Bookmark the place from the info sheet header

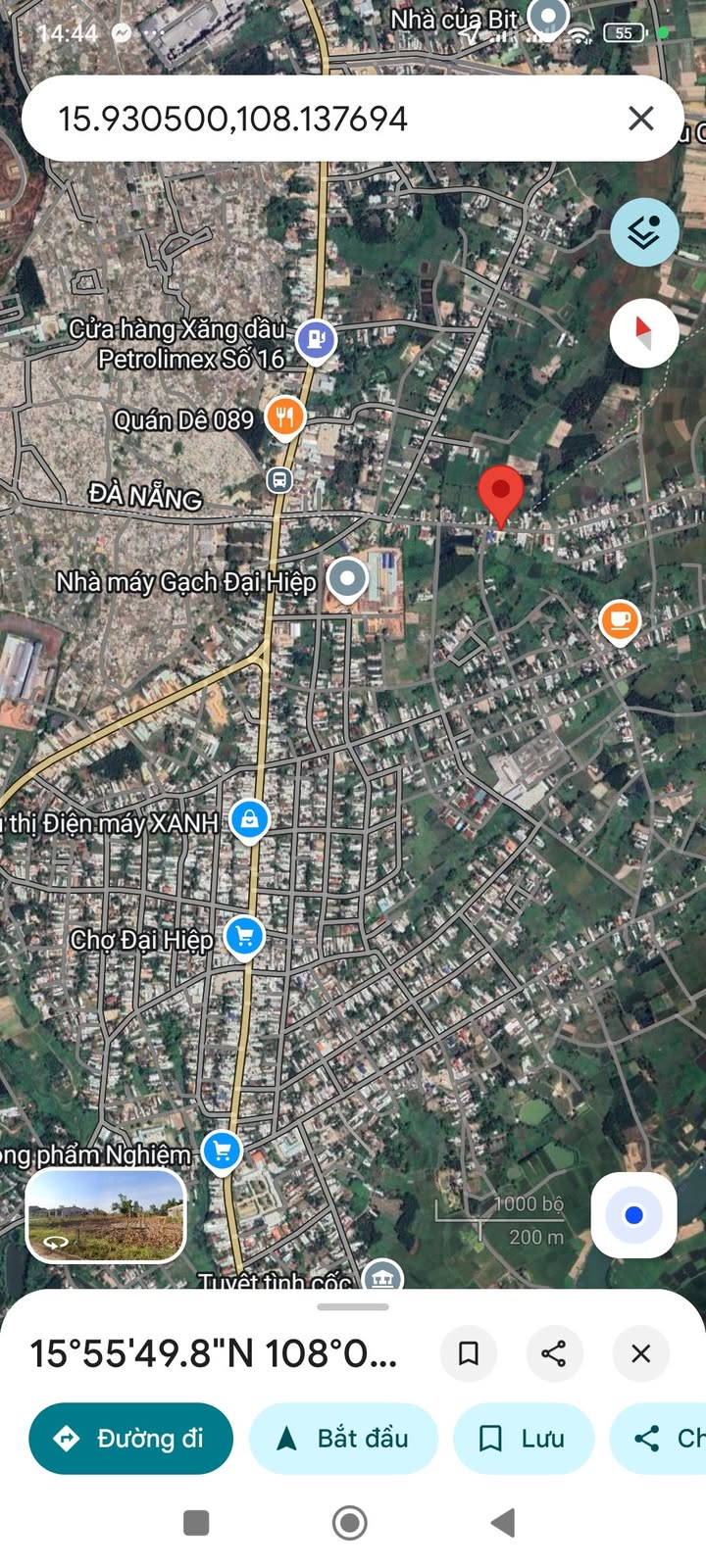pyautogui.click(x=469, y=1353)
